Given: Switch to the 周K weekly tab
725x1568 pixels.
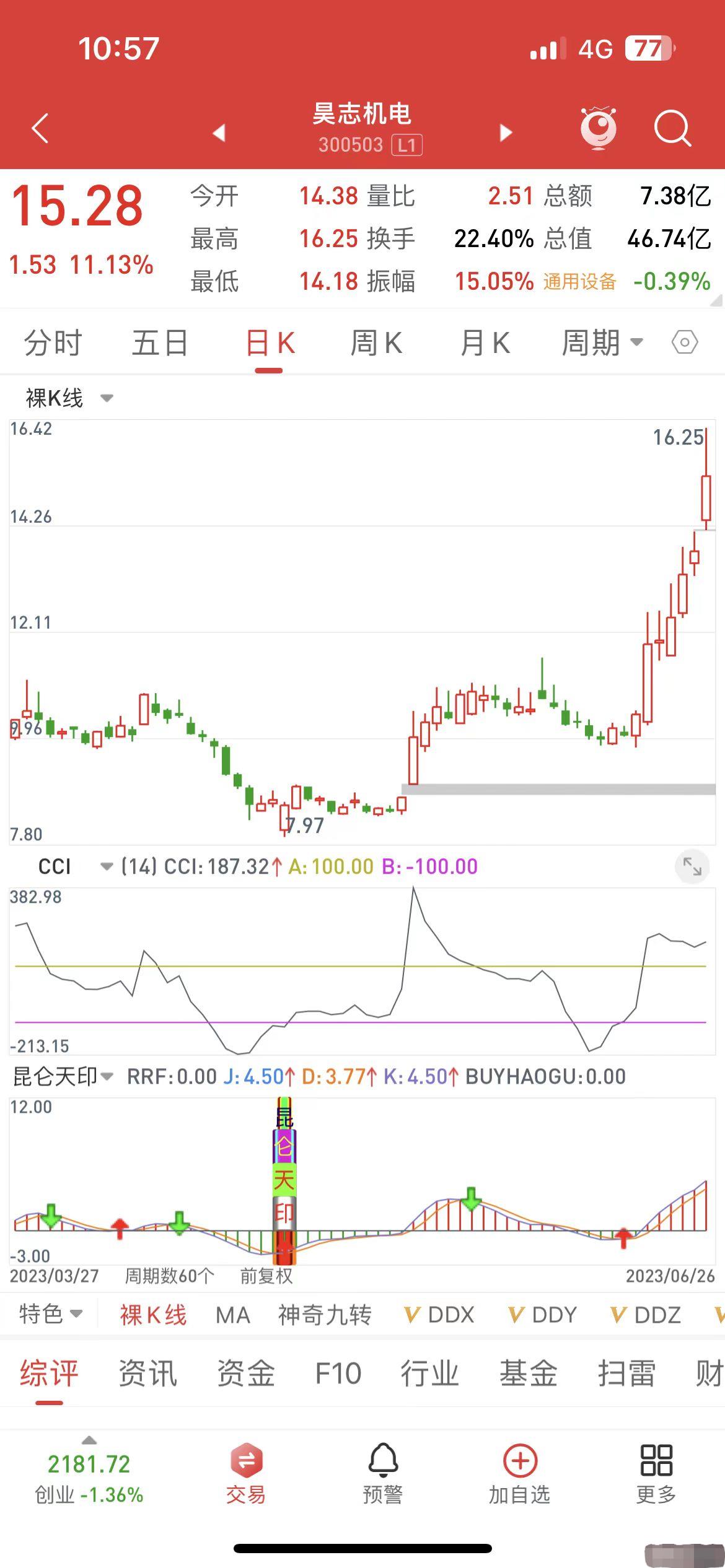Looking at the screenshot, I should coord(376,342).
